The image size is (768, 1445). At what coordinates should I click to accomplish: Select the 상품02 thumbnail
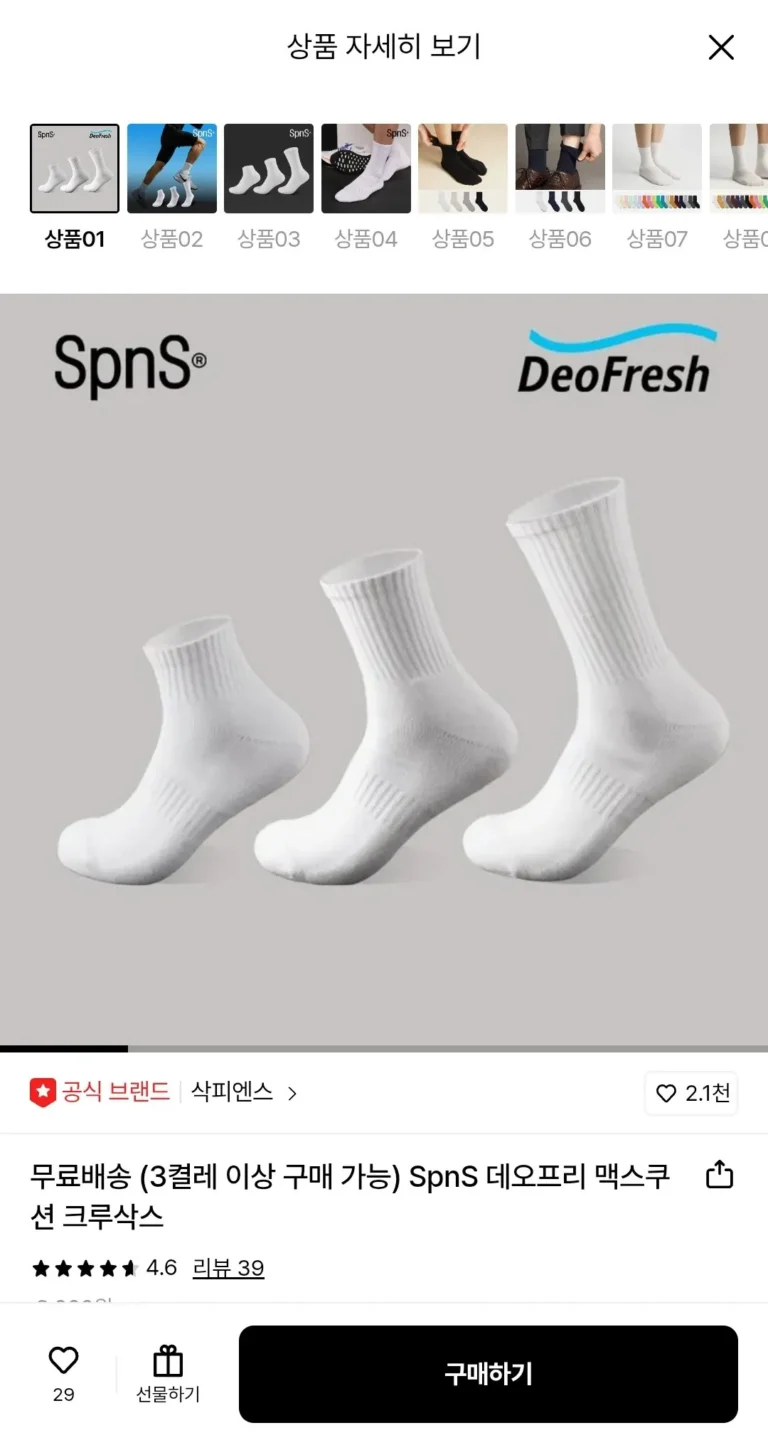point(172,169)
